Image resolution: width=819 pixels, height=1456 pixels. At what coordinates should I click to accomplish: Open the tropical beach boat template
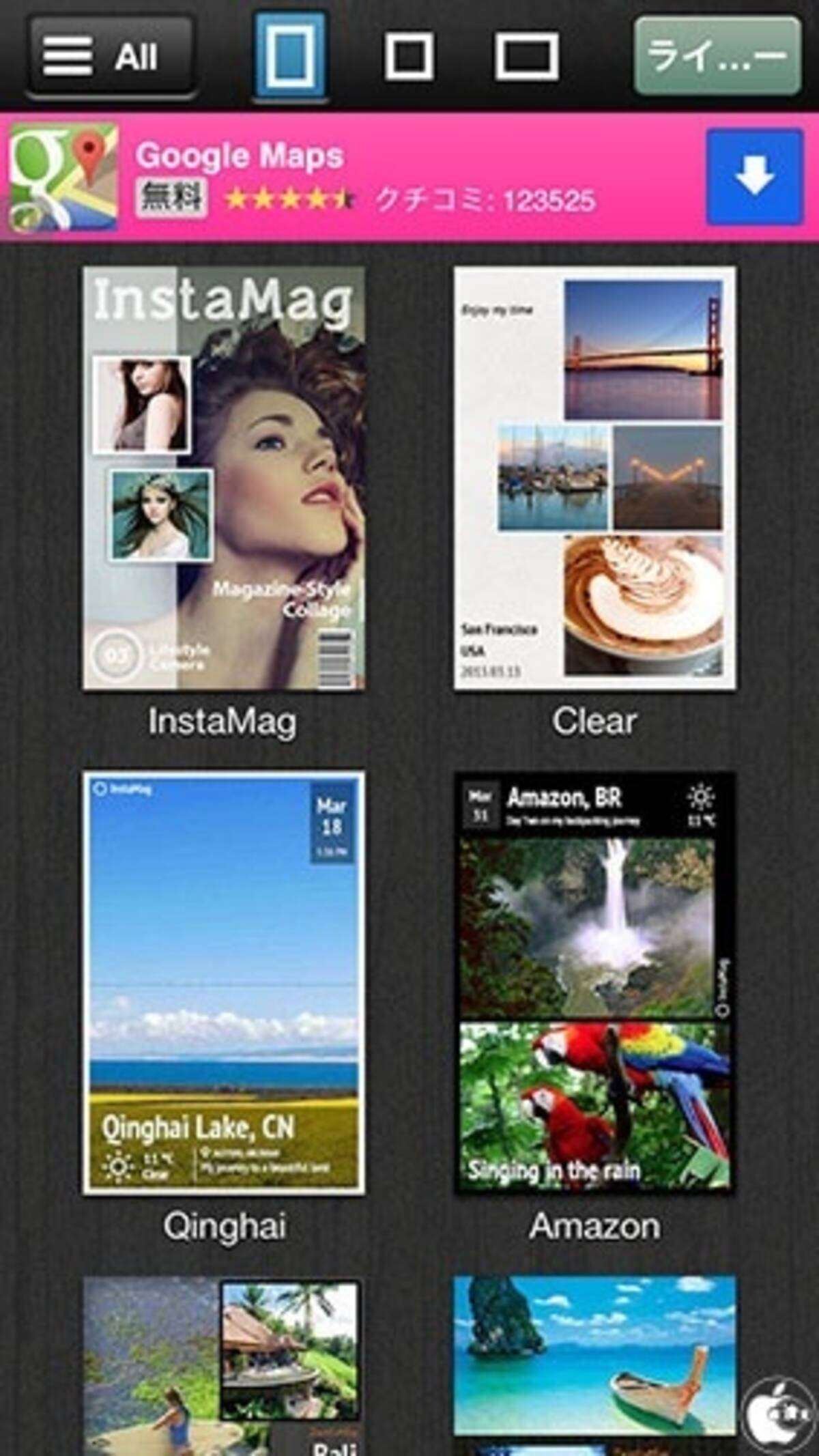pyautogui.click(x=594, y=1358)
